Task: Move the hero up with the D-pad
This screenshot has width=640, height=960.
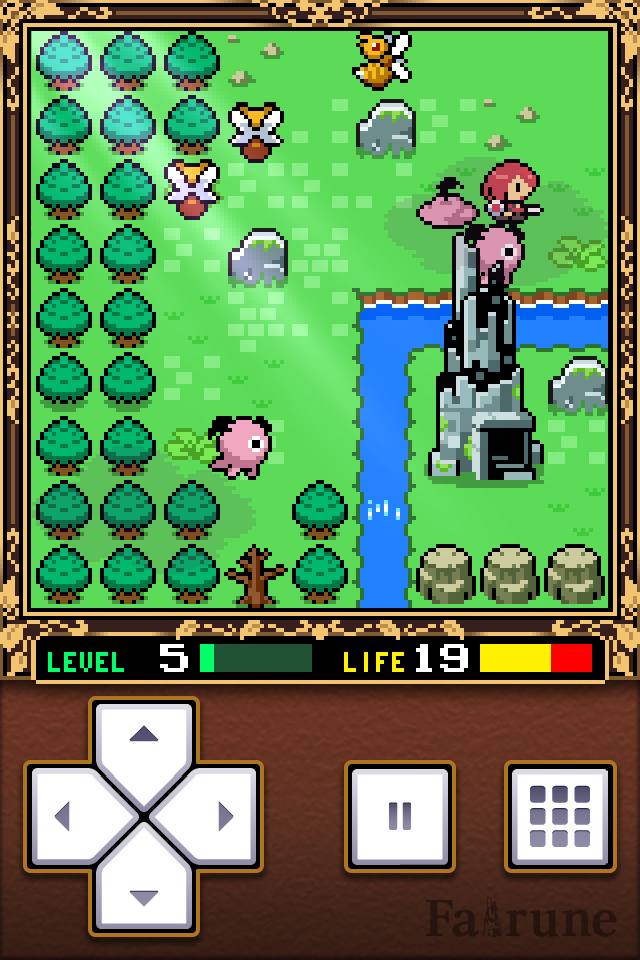Action: 144,738
